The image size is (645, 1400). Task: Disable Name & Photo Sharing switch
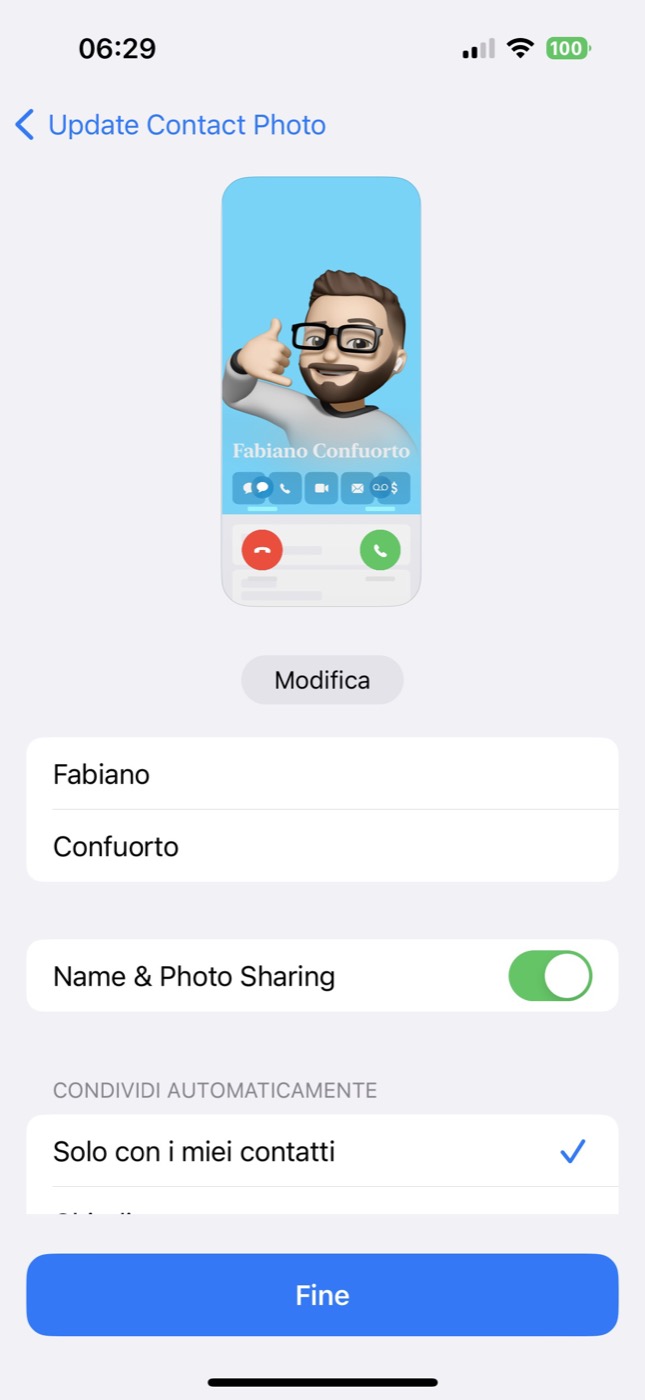[550, 976]
